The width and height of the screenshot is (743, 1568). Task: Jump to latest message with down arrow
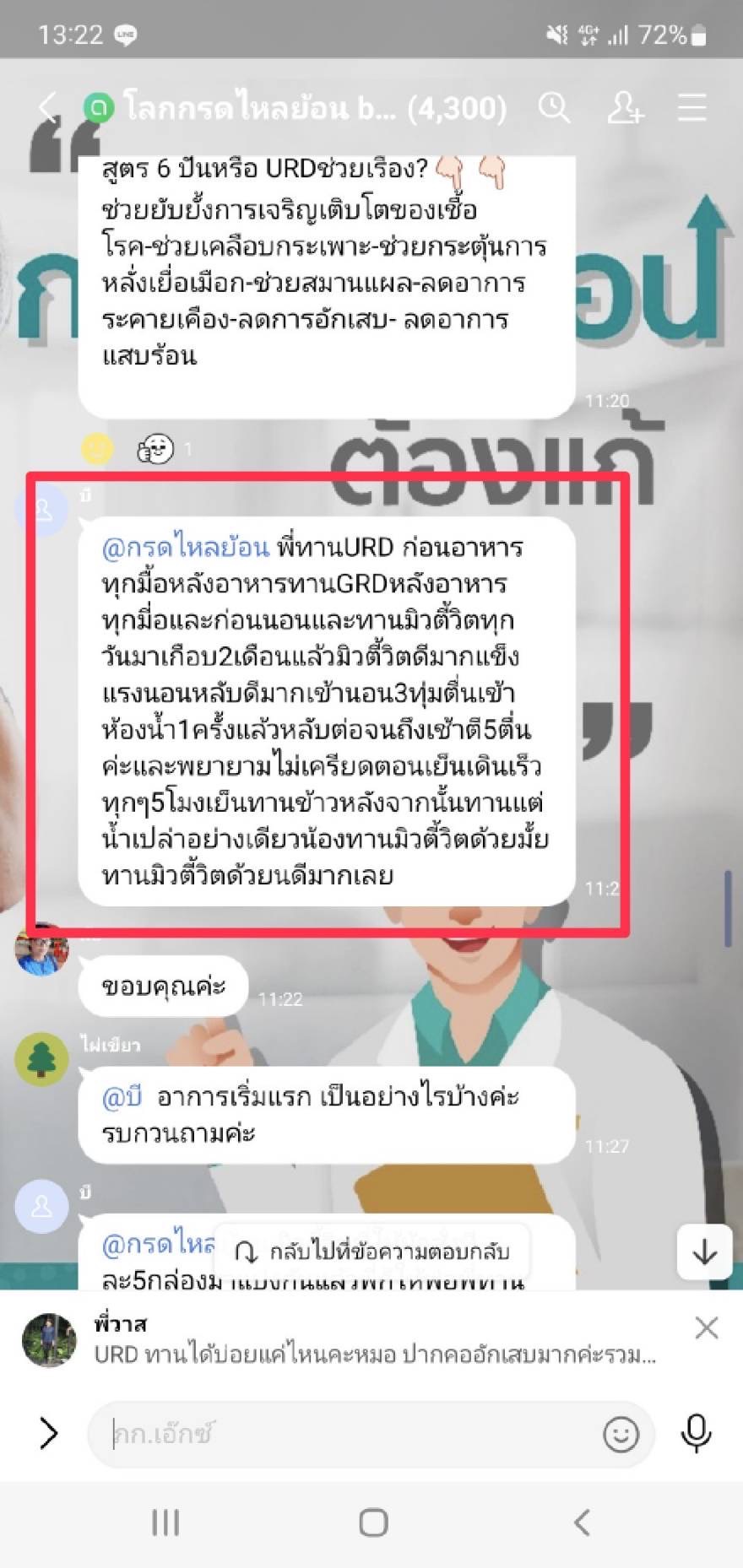704,1252
